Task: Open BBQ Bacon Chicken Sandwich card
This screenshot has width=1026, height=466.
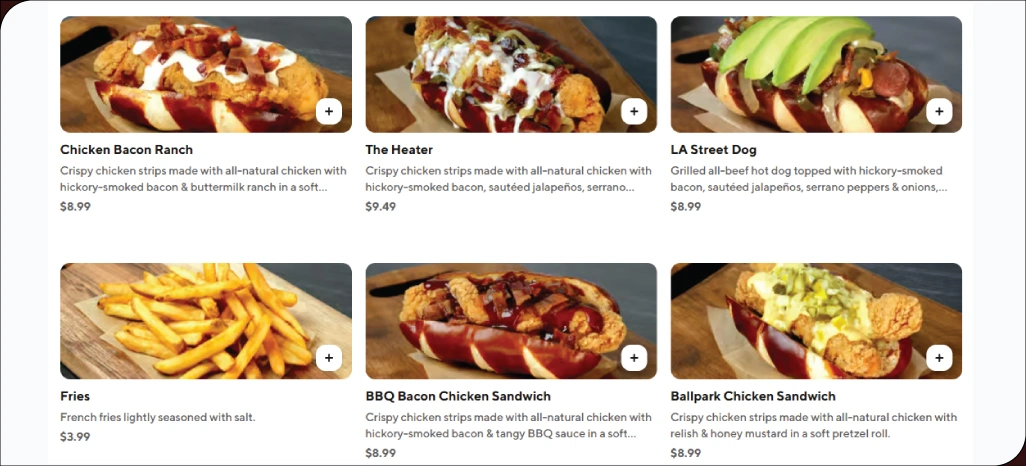Action: coord(458,396)
